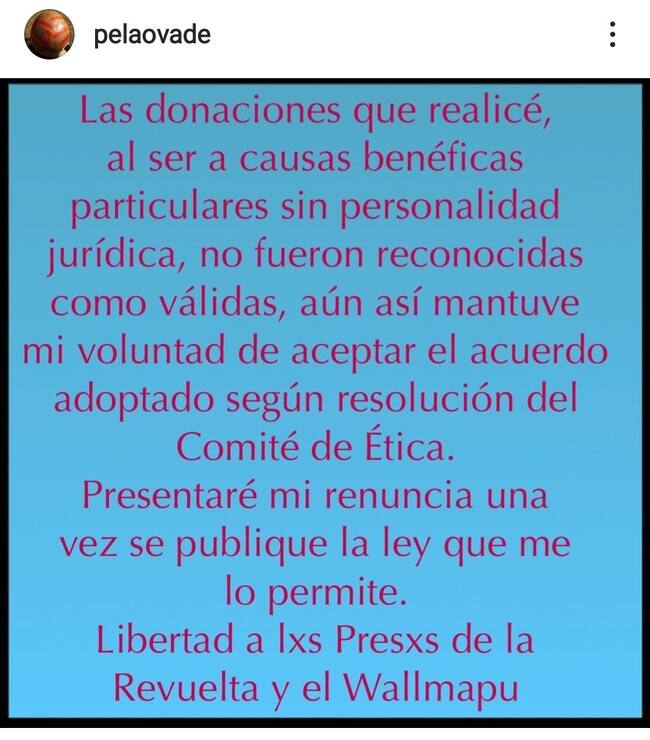650x740 pixels.
Task: Open pelaovade's profile picture
Action: [x=49, y=35]
